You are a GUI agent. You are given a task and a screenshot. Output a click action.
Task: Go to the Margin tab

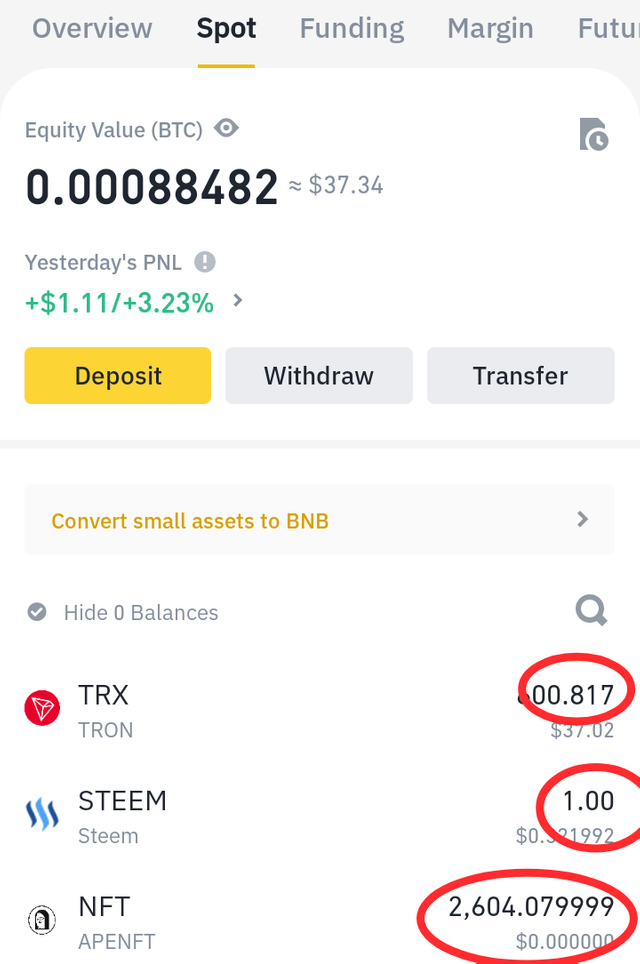point(491,28)
